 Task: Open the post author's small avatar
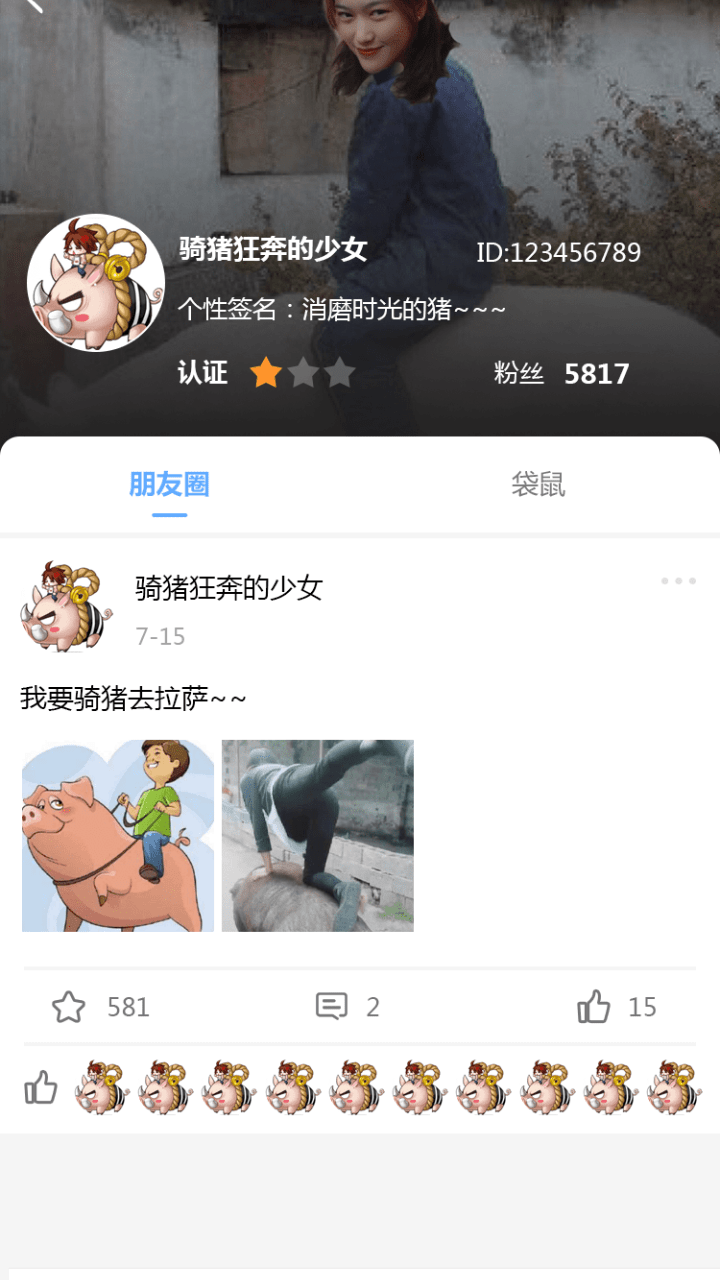[x=66, y=606]
